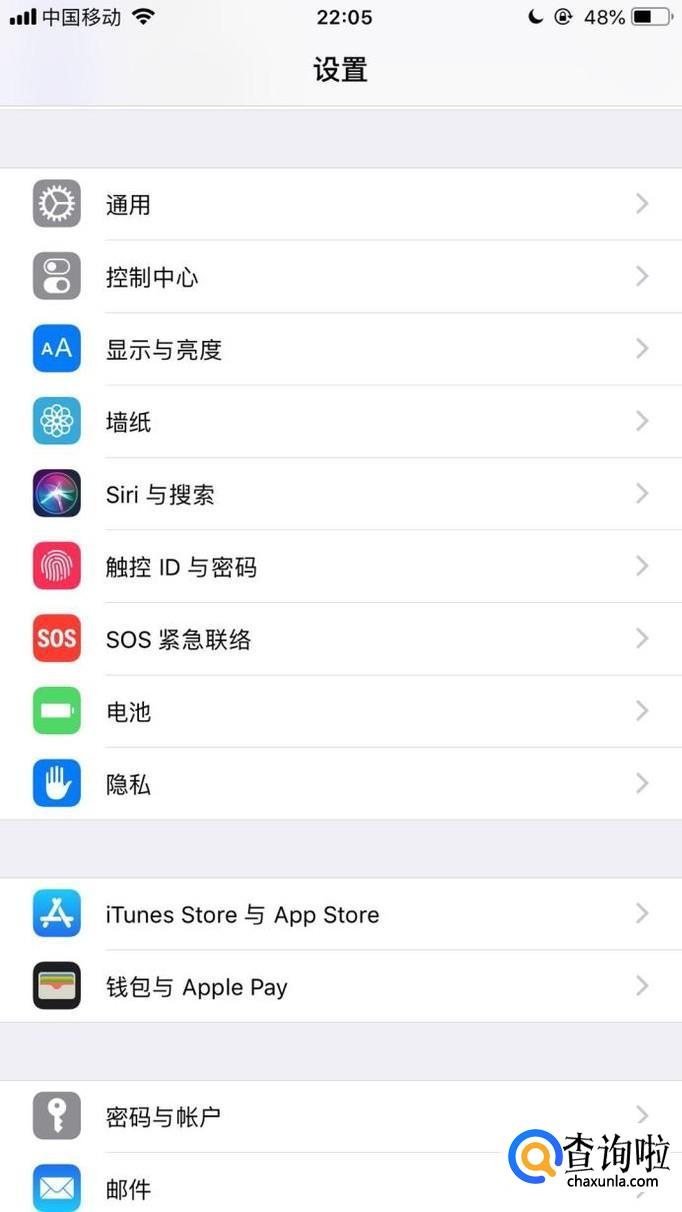This screenshot has width=682, height=1212.
Task: View 电池 settings
Action: point(340,711)
